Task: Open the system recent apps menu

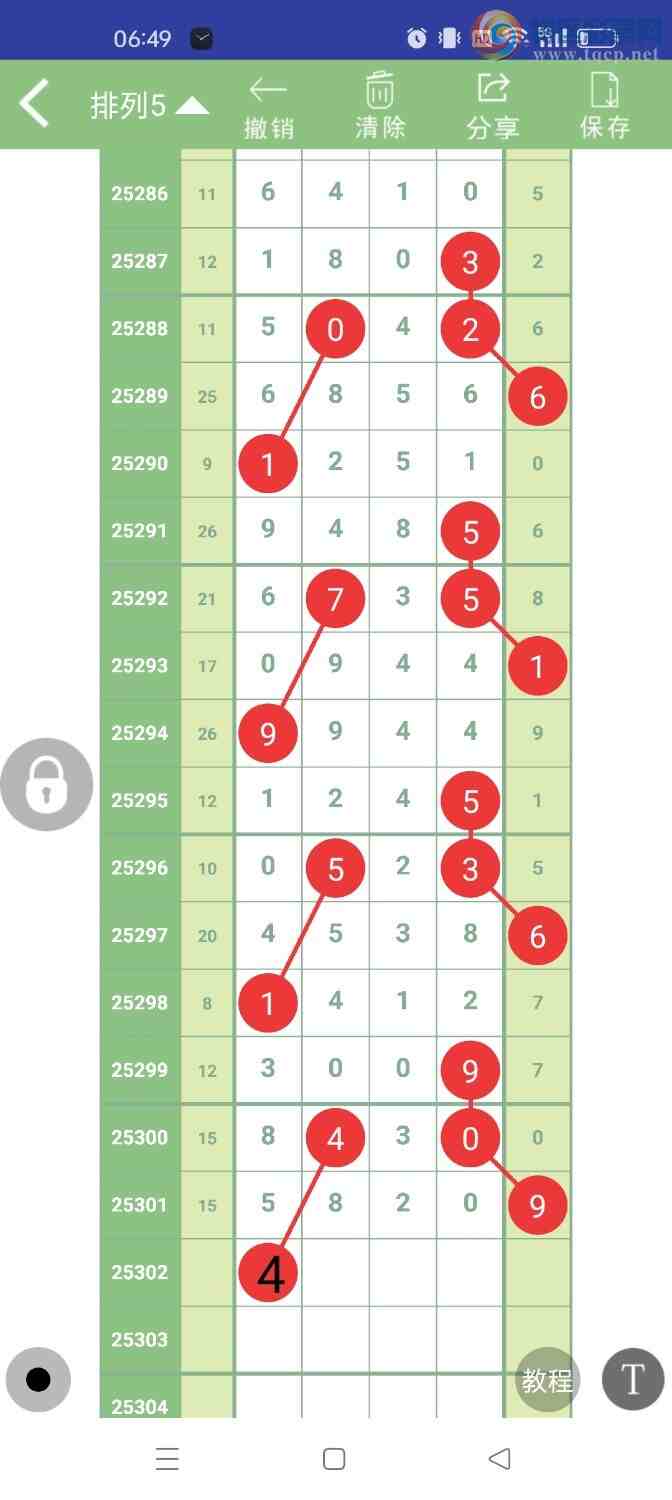Action: [x=168, y=1459]
